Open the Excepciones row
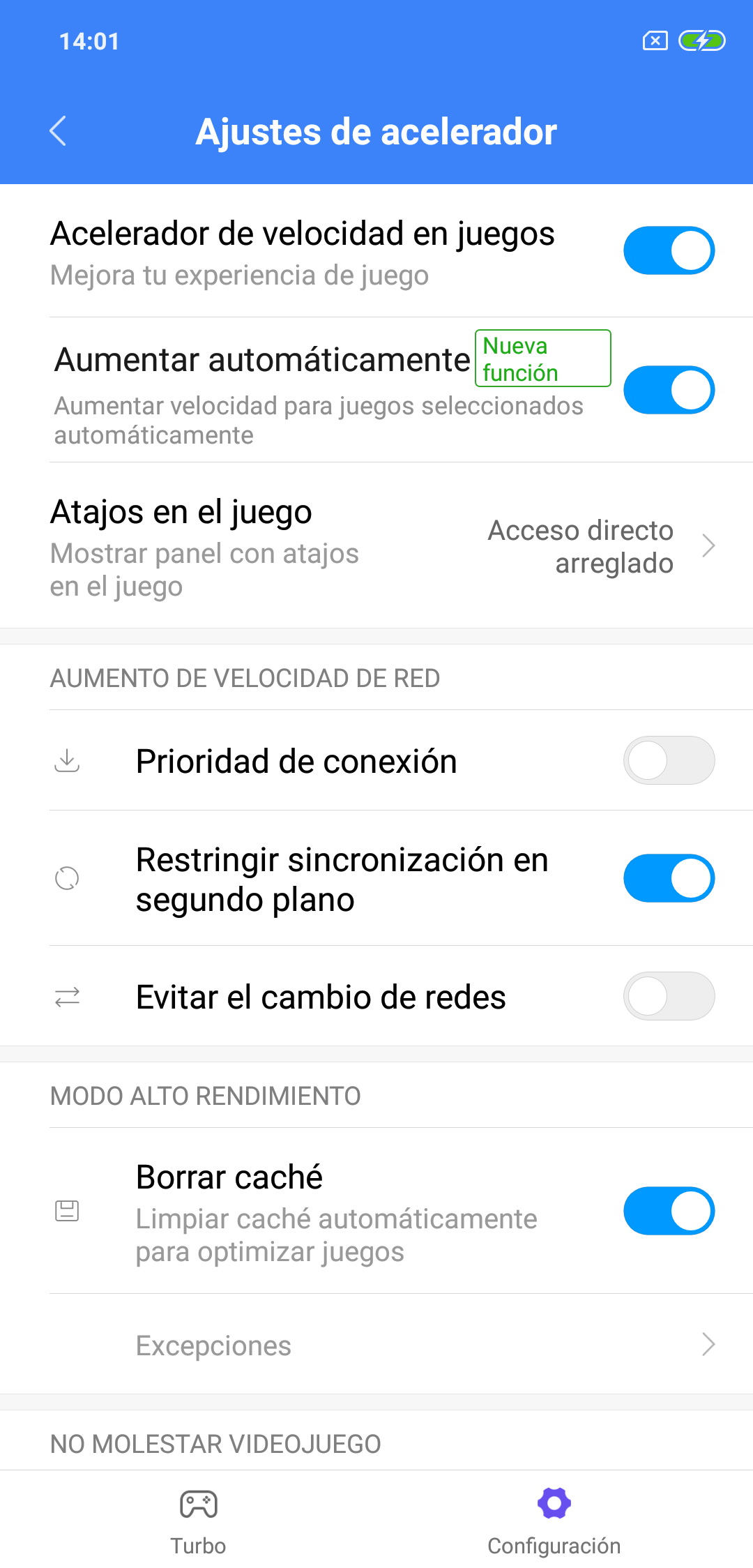The width and height of the screenshot is (753, 1568). [x=376, y=1344]
